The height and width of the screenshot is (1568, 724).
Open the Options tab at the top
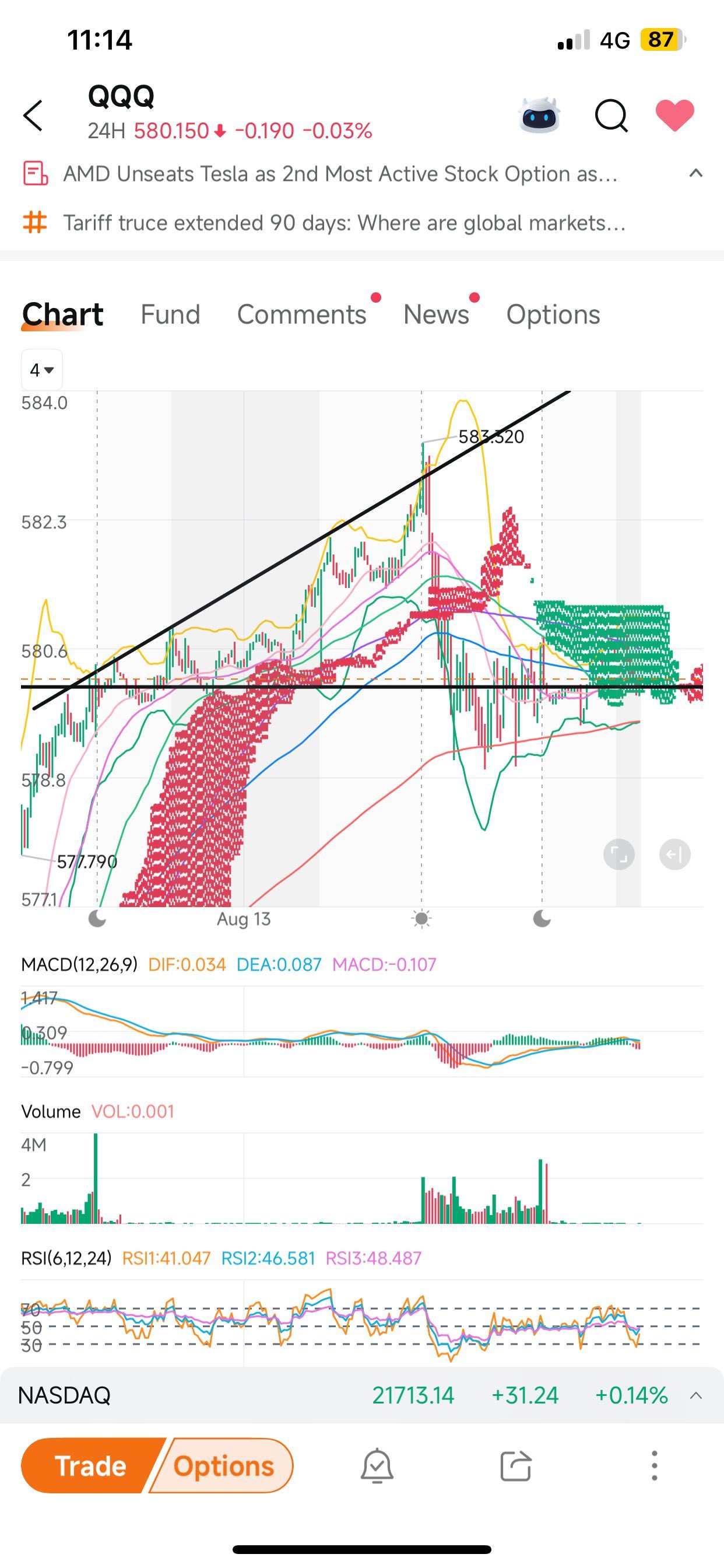(x=553, y=314)
